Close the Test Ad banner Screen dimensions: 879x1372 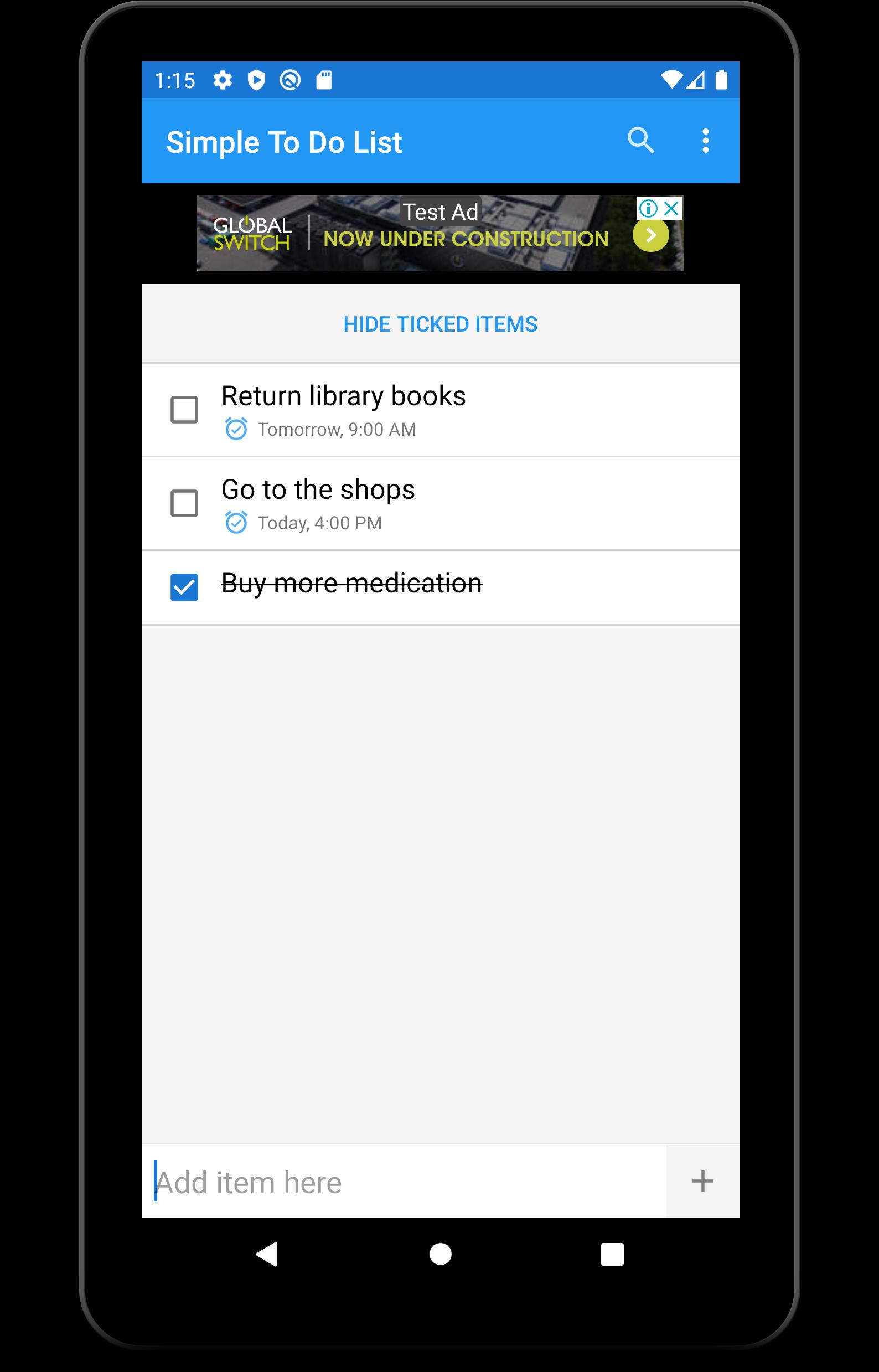[673, 208]
